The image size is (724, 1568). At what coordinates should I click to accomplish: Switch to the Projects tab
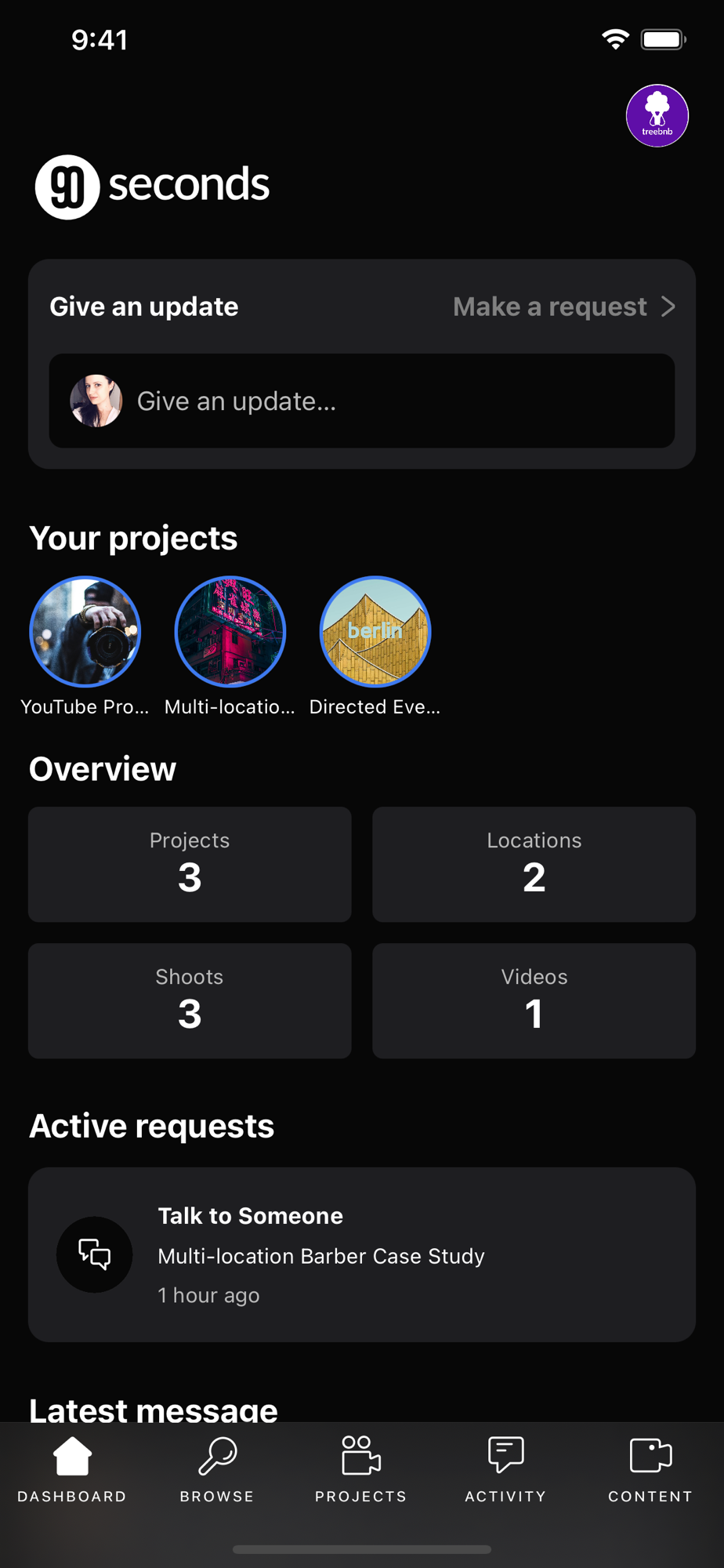click(x=361, y=1469)
